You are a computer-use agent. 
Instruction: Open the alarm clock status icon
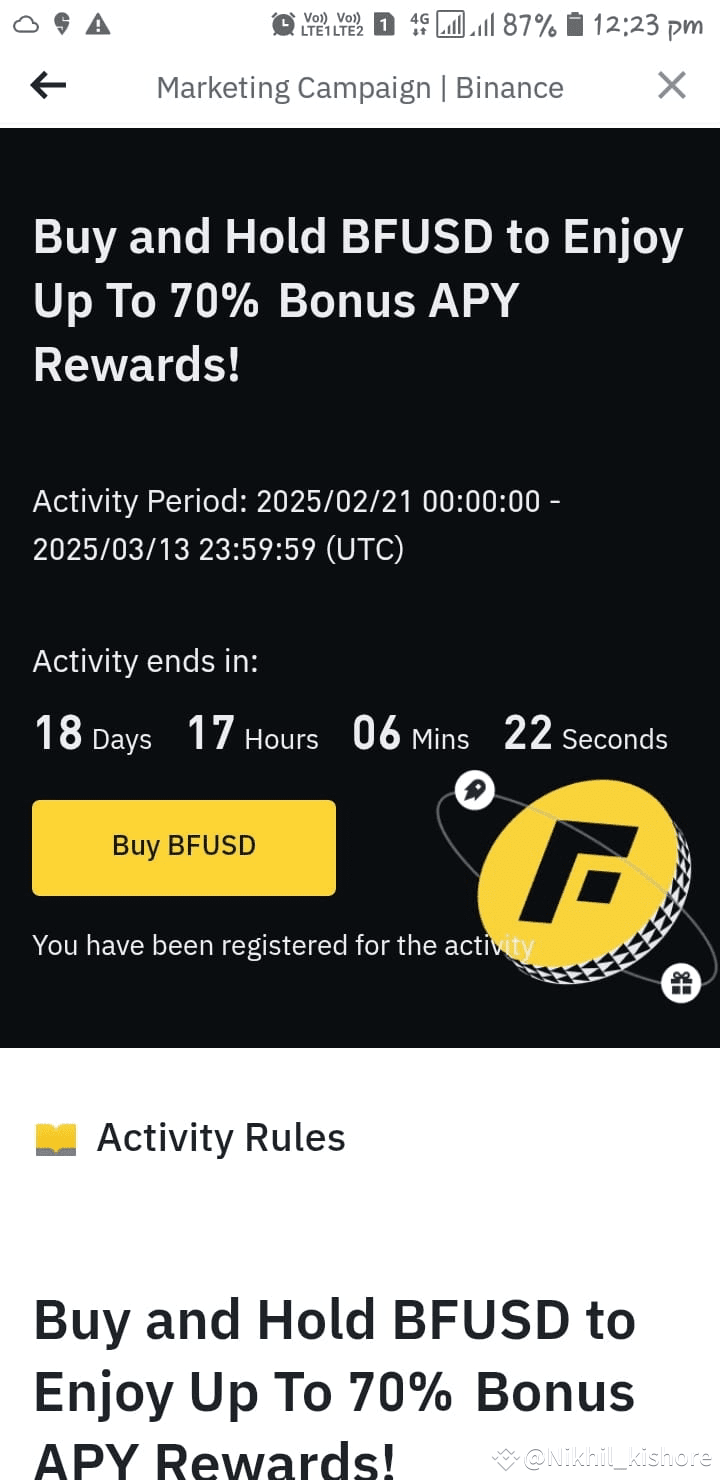[x=284, y=24]
